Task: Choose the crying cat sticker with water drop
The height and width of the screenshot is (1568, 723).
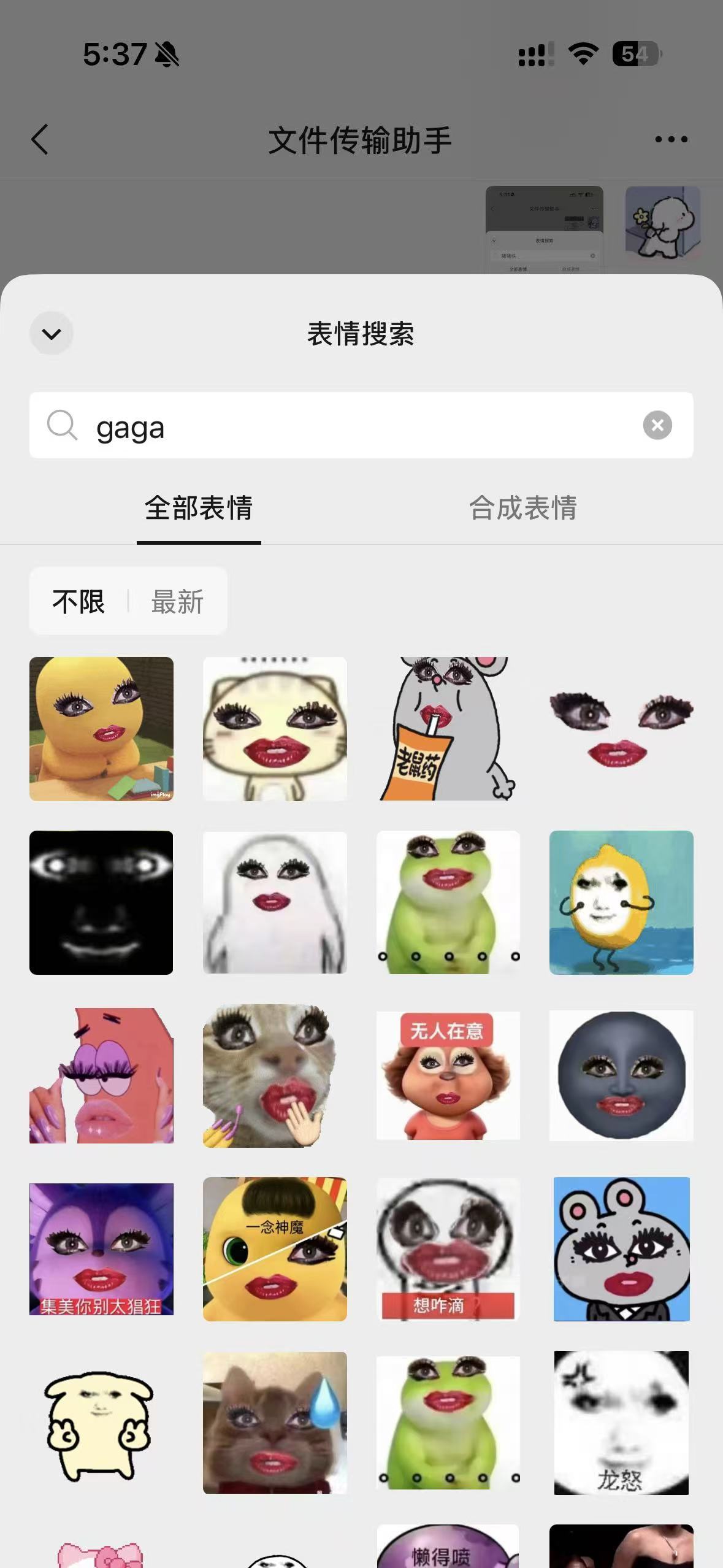Action: (275, 1422)
